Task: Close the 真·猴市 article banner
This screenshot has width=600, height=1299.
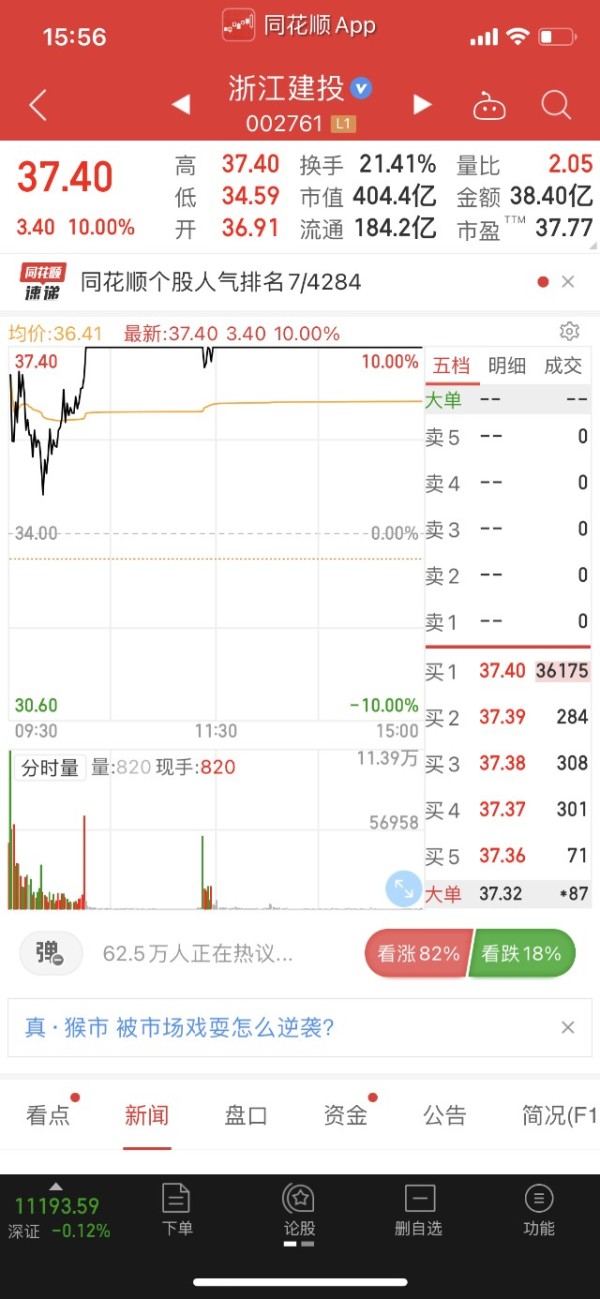Action: 568,1027
